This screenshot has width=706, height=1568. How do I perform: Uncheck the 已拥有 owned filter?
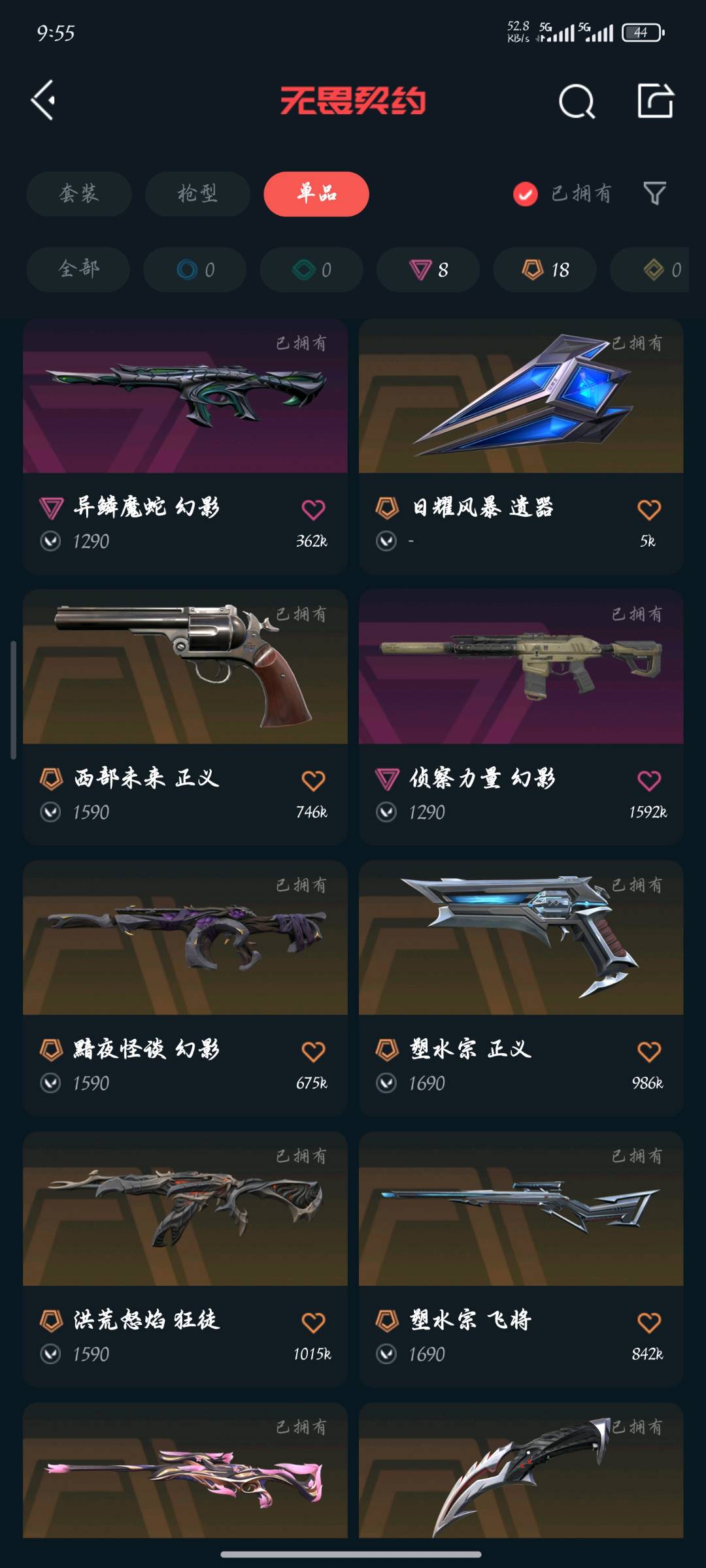[x=526, y=194]
